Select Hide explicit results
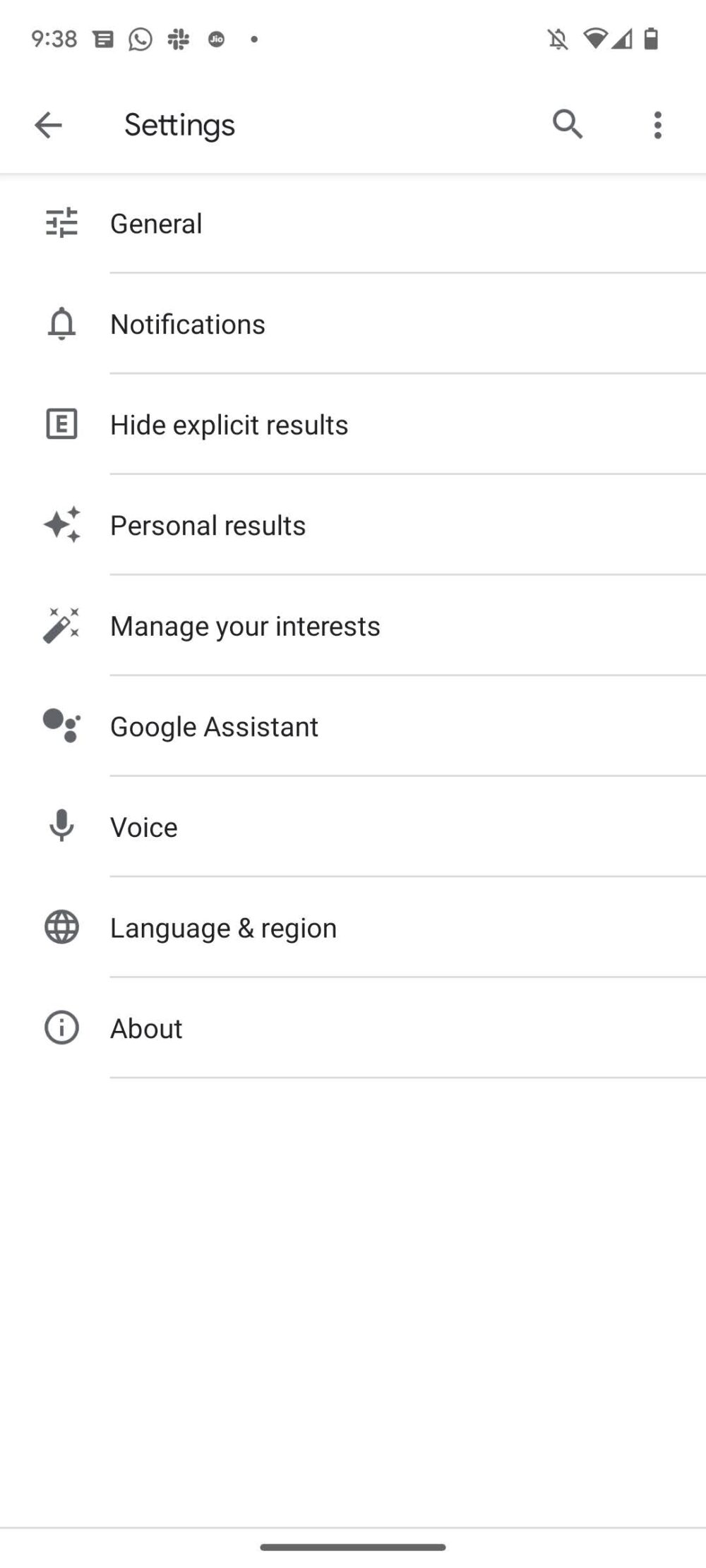The height and width of the screenshot is (1568, 706). click(x=229, y=425)
